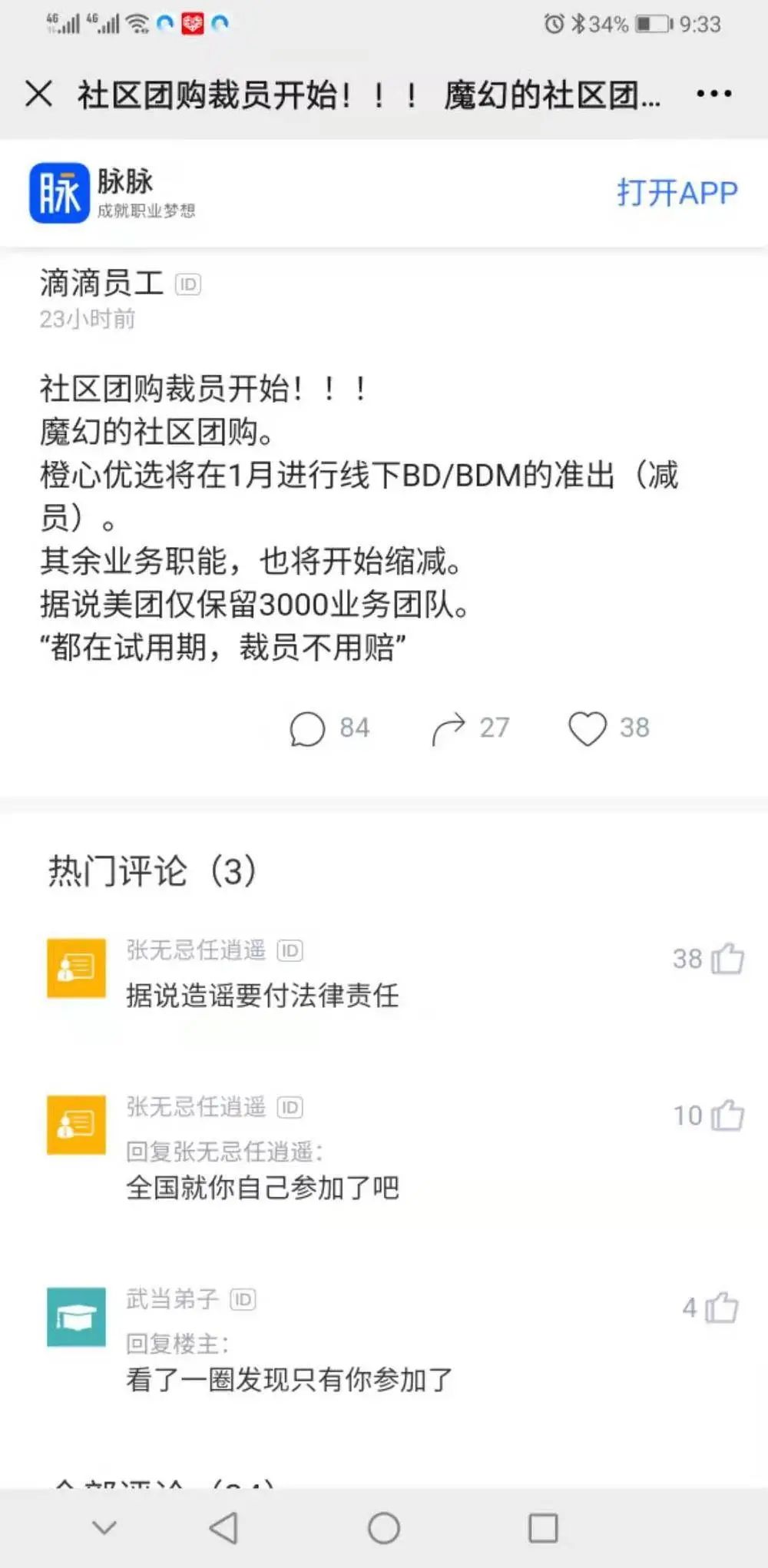Upvote the comment 据说造谣要付法律责任
This screenshot has width=768, height=1568.
point(727,958)
